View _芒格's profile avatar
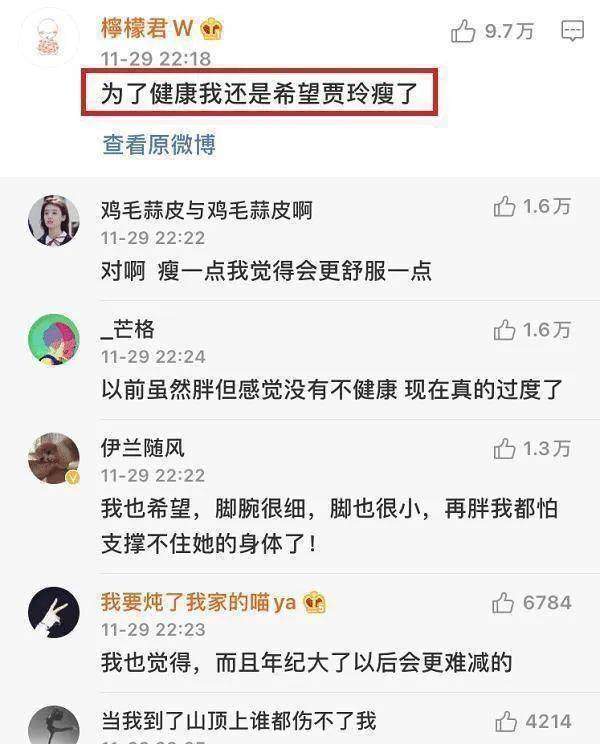 pos(53,340)
